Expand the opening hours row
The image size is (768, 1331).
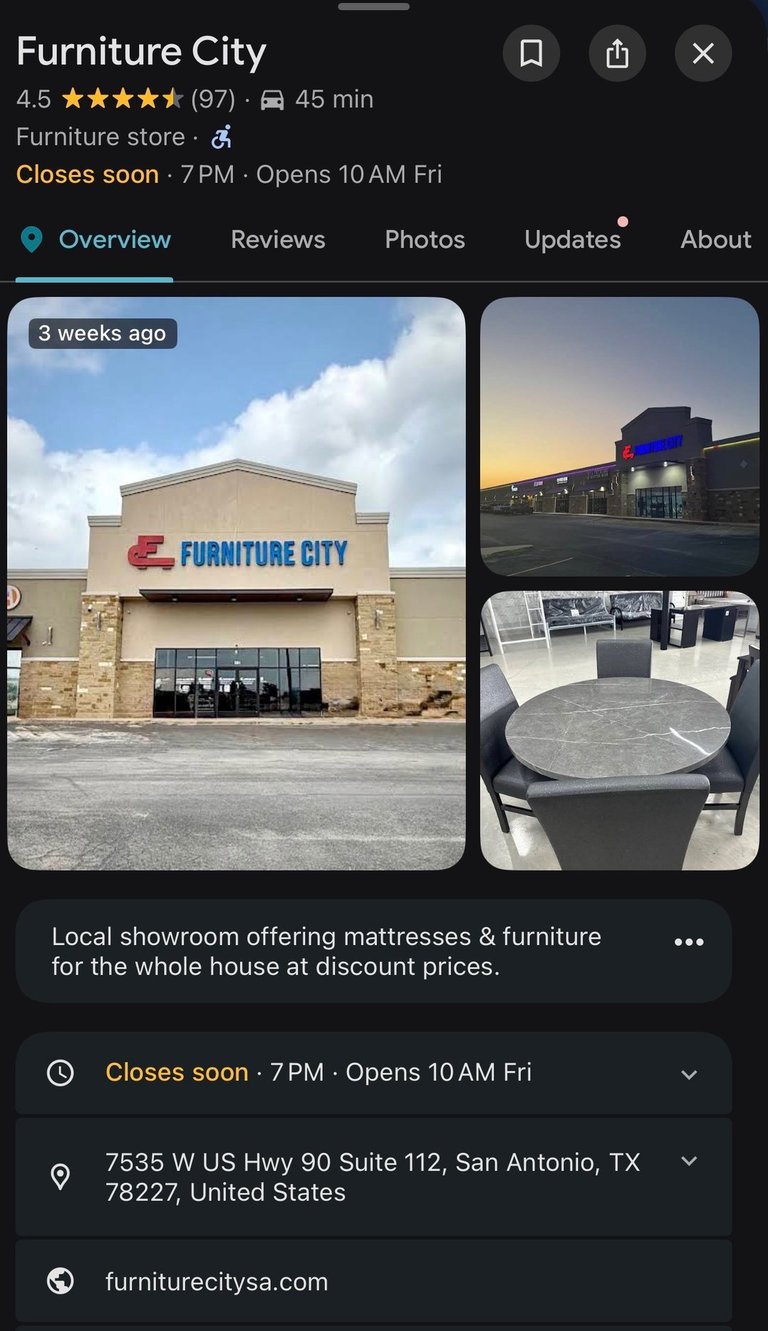click(688, 1074)
